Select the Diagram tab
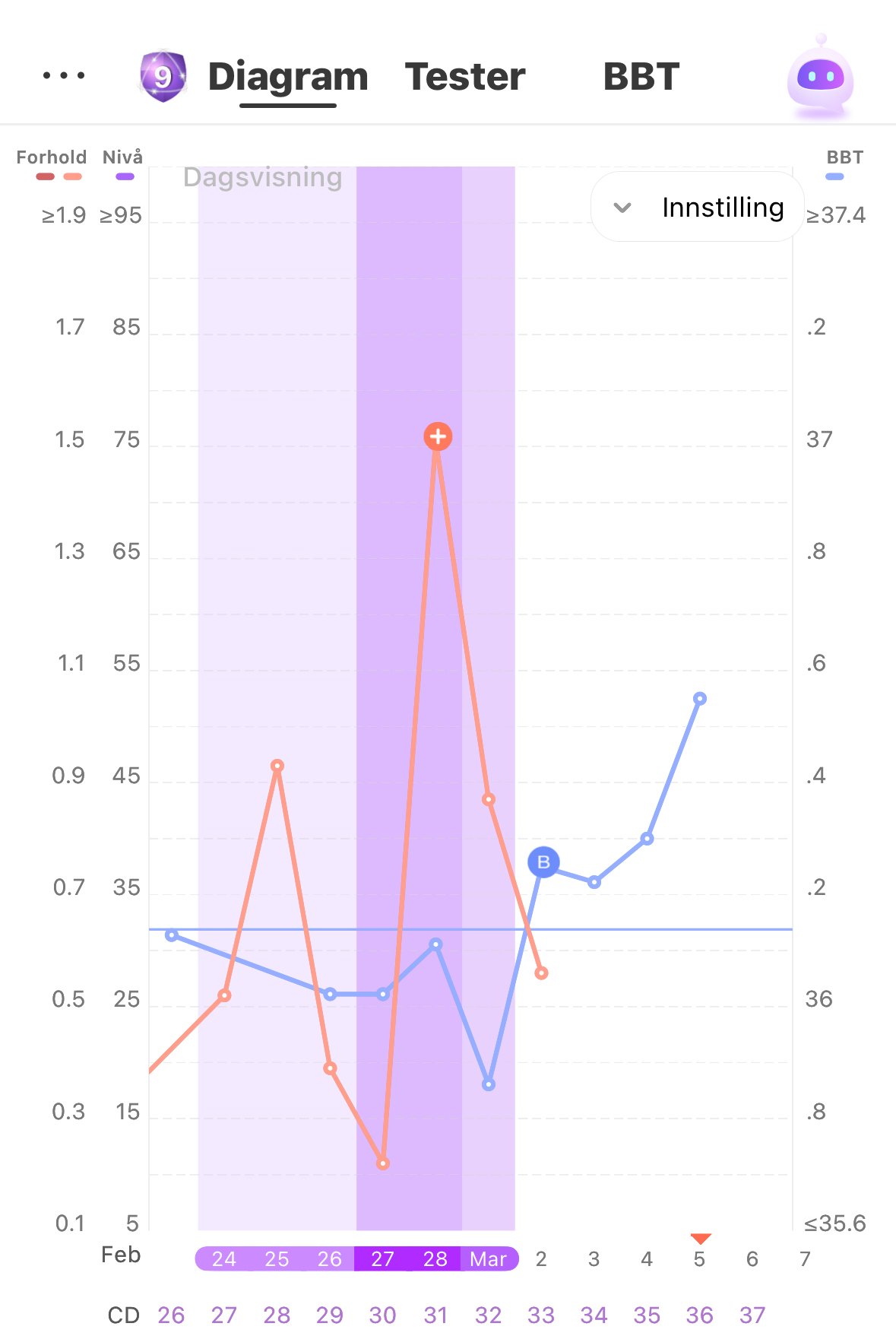This screenshot has width=896, height=1336. (x=288, y=77)
